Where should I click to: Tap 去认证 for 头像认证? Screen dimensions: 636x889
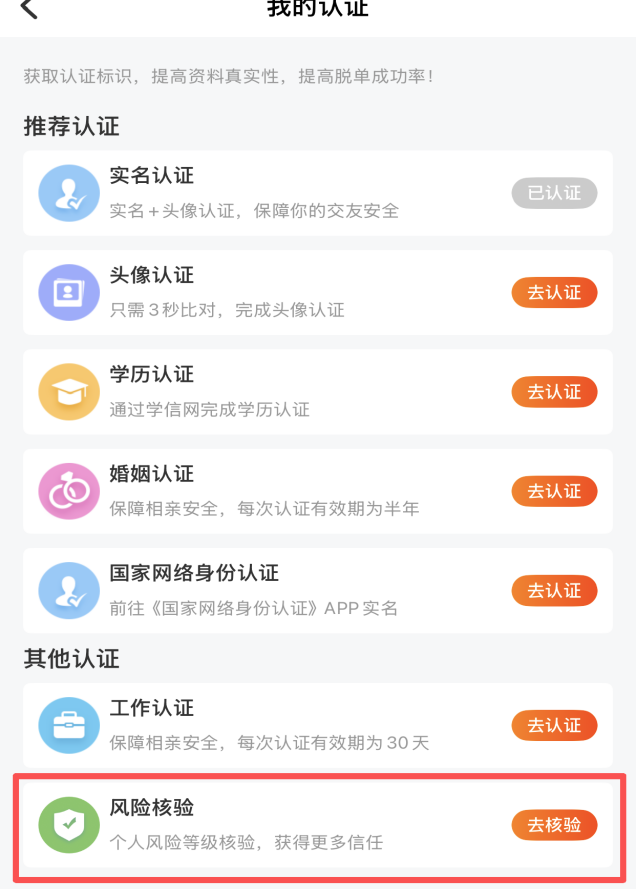554,292
